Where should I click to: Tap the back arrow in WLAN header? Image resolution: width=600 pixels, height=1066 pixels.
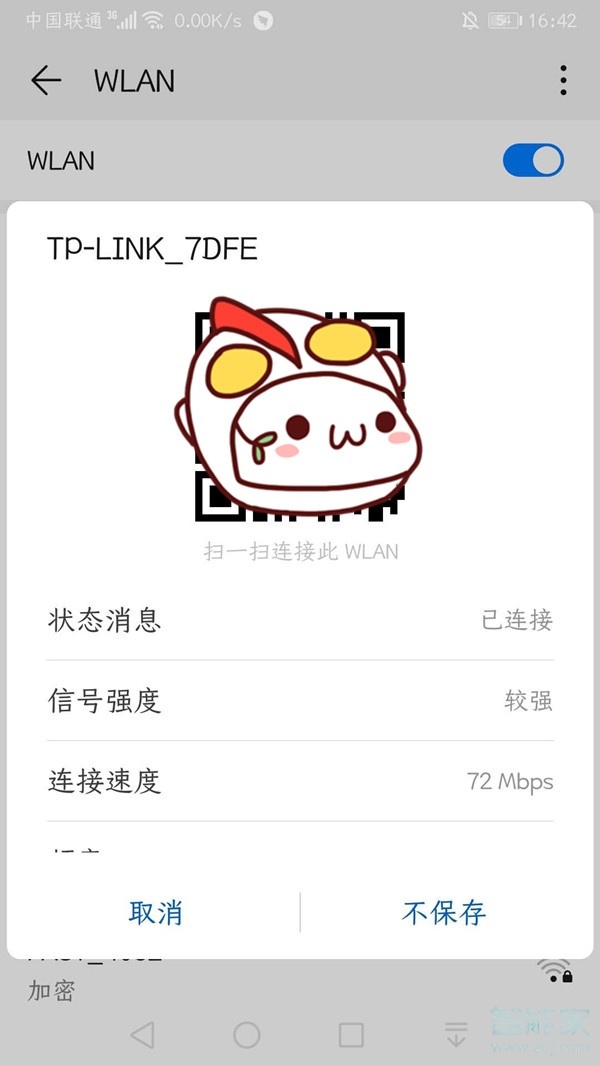click(46, 81)
